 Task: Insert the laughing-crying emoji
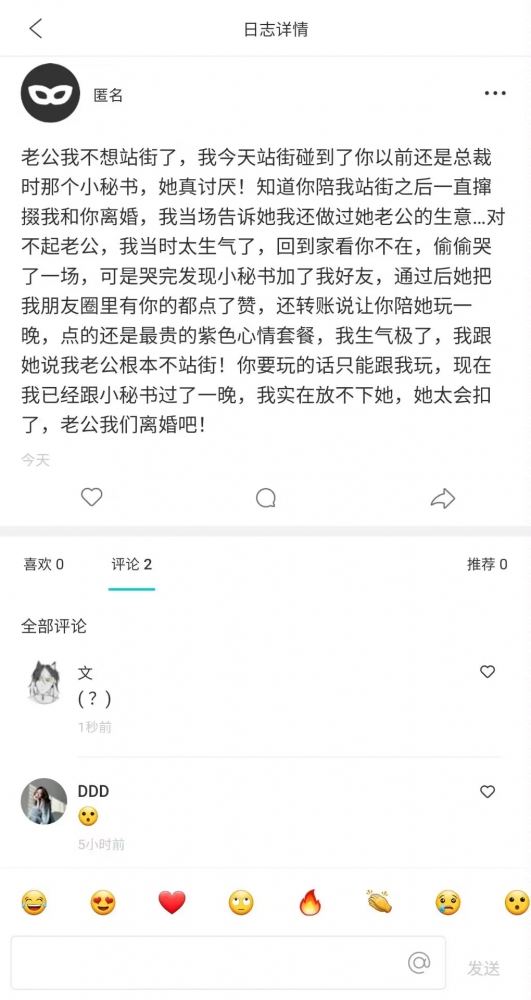tap(34, 903)
